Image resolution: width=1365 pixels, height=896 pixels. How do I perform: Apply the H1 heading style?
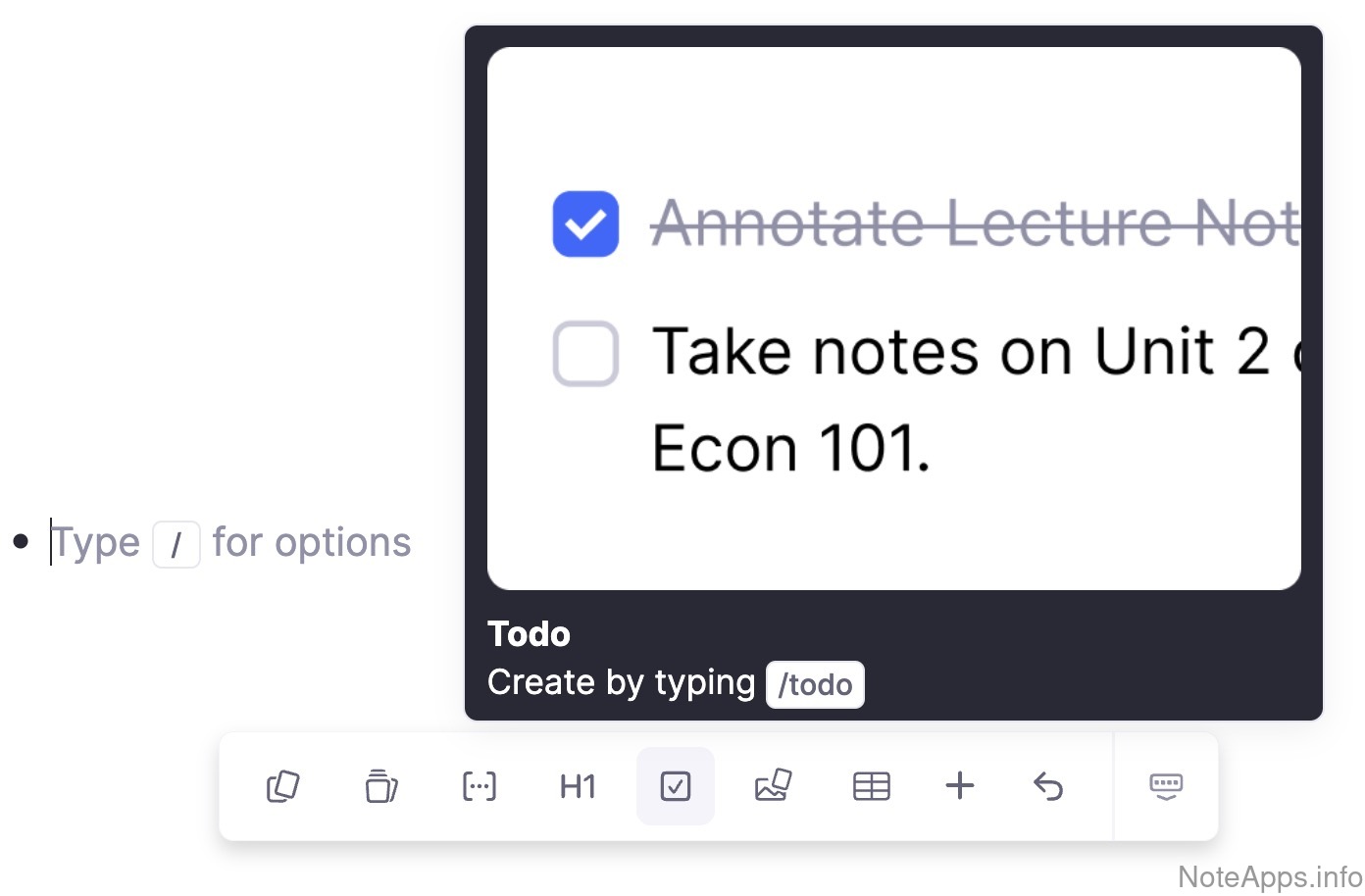click(577, 786)
